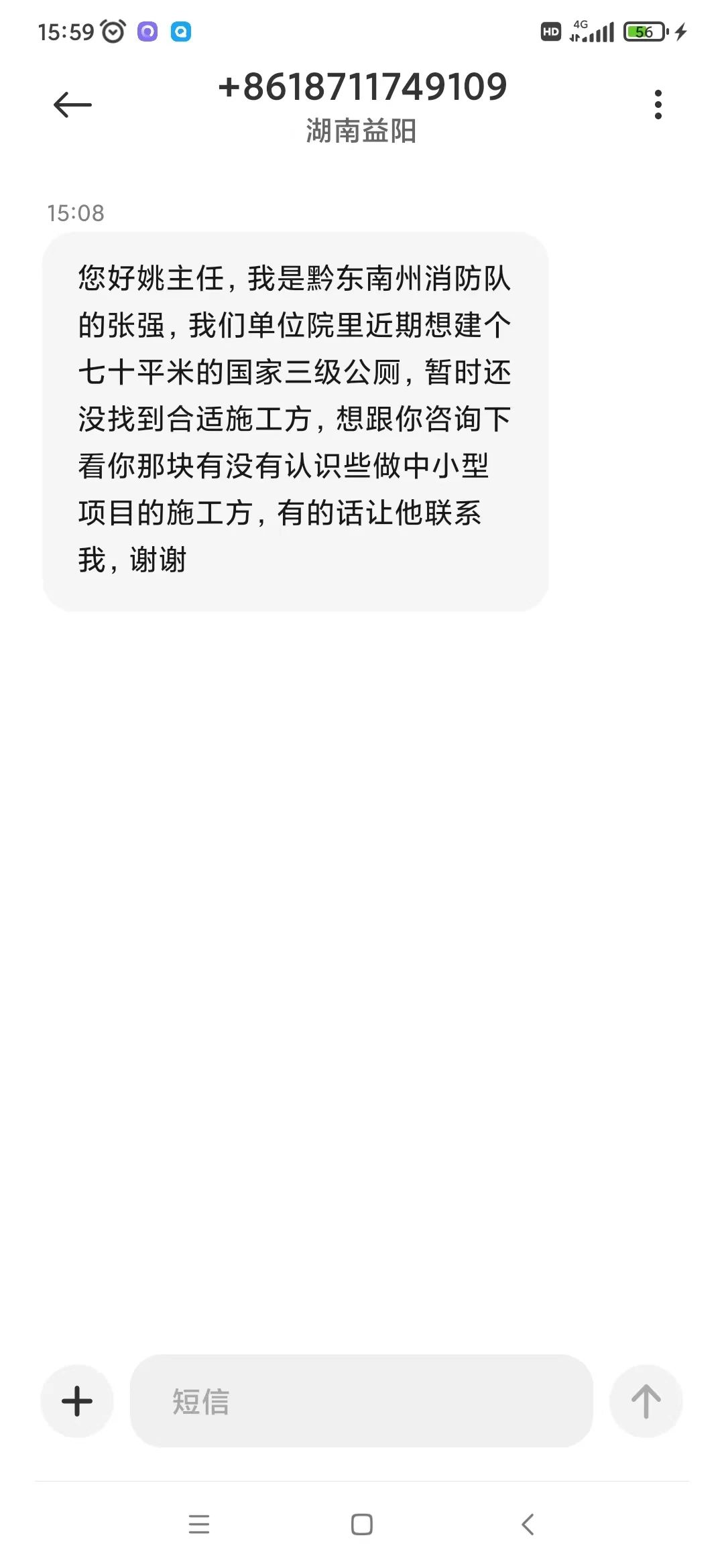Tap the plus attachment button

tap(77, 1401)
